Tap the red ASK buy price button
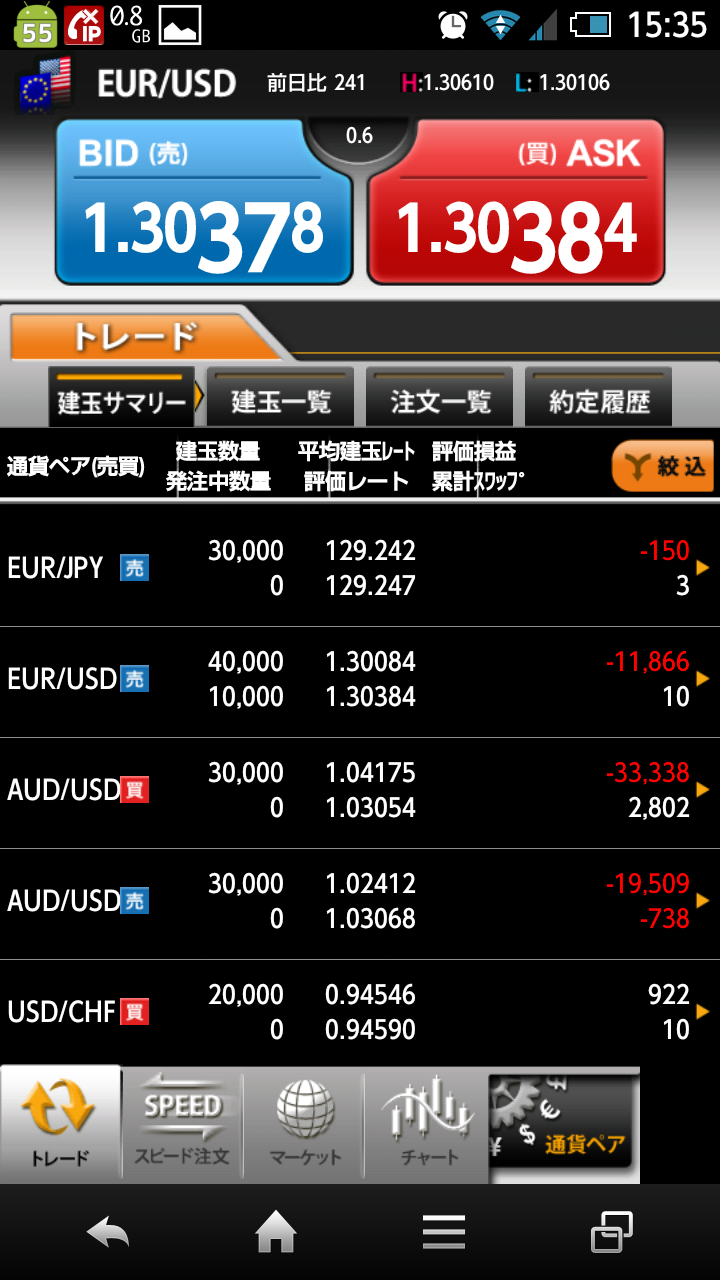Screen dimensions: 720x1280 coord(516,202)
